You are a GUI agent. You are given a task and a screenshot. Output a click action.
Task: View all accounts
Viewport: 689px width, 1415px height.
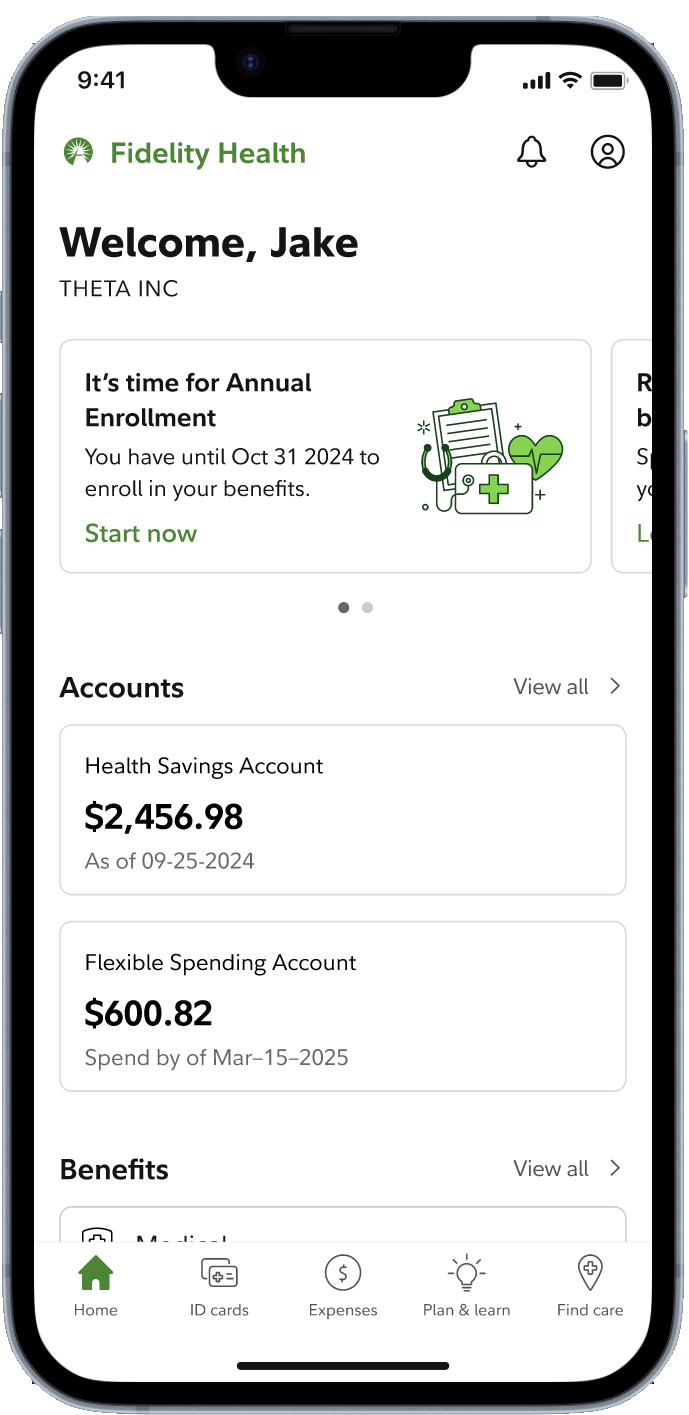coord(567,687)
